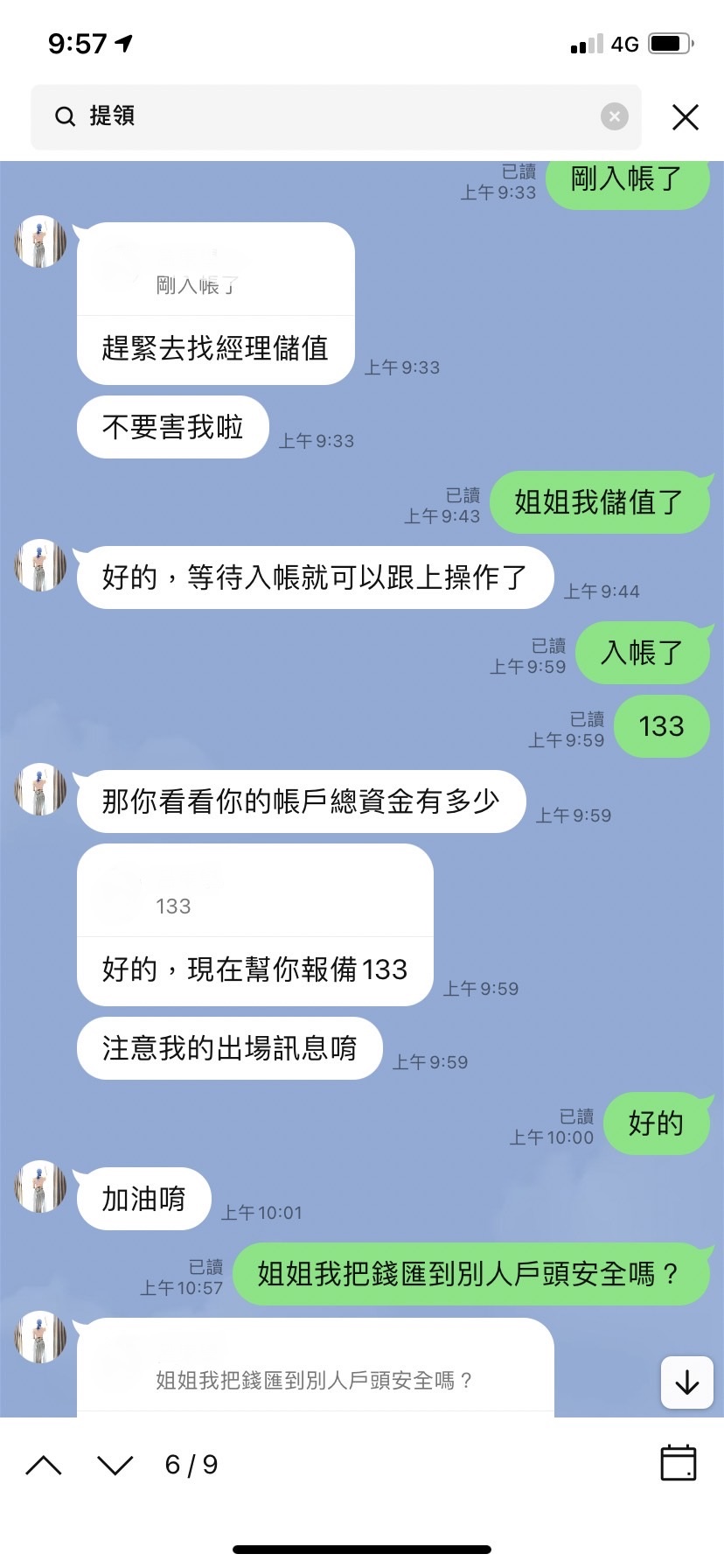Close the chat search bar

tap(685, 116)
